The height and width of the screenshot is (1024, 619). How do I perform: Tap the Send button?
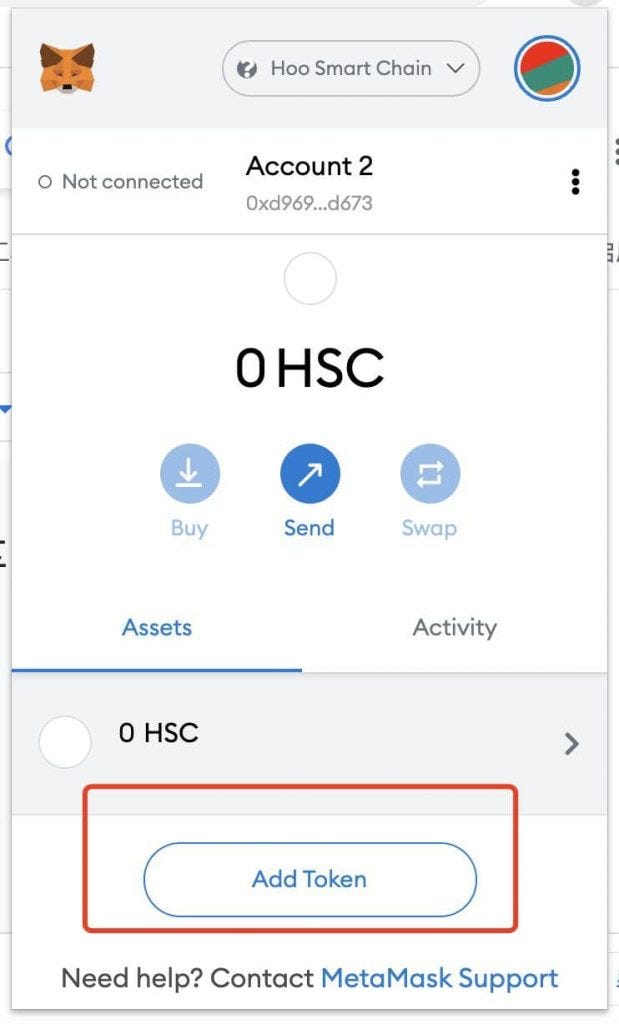pos(310,491)
